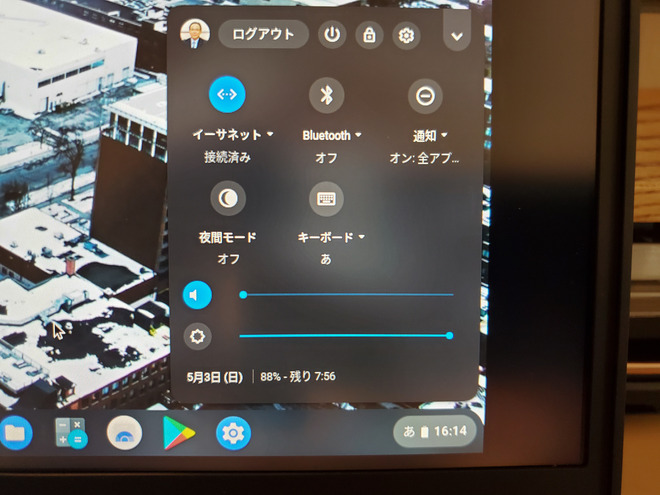The height and width of the screenshot is (495, 660).
Task: Open settings via the gear icon
Action: coord(406,36)
